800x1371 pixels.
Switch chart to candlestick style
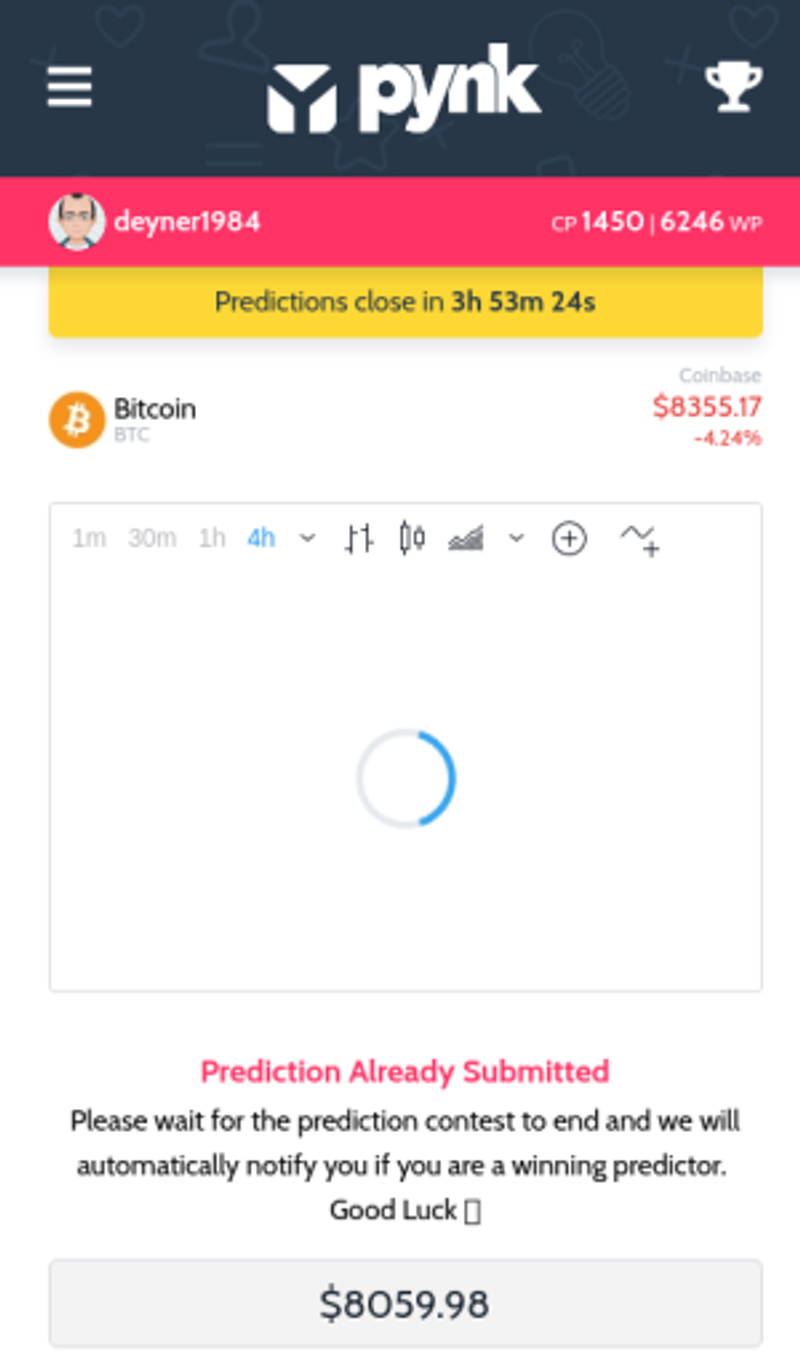(x=412, y=539)
